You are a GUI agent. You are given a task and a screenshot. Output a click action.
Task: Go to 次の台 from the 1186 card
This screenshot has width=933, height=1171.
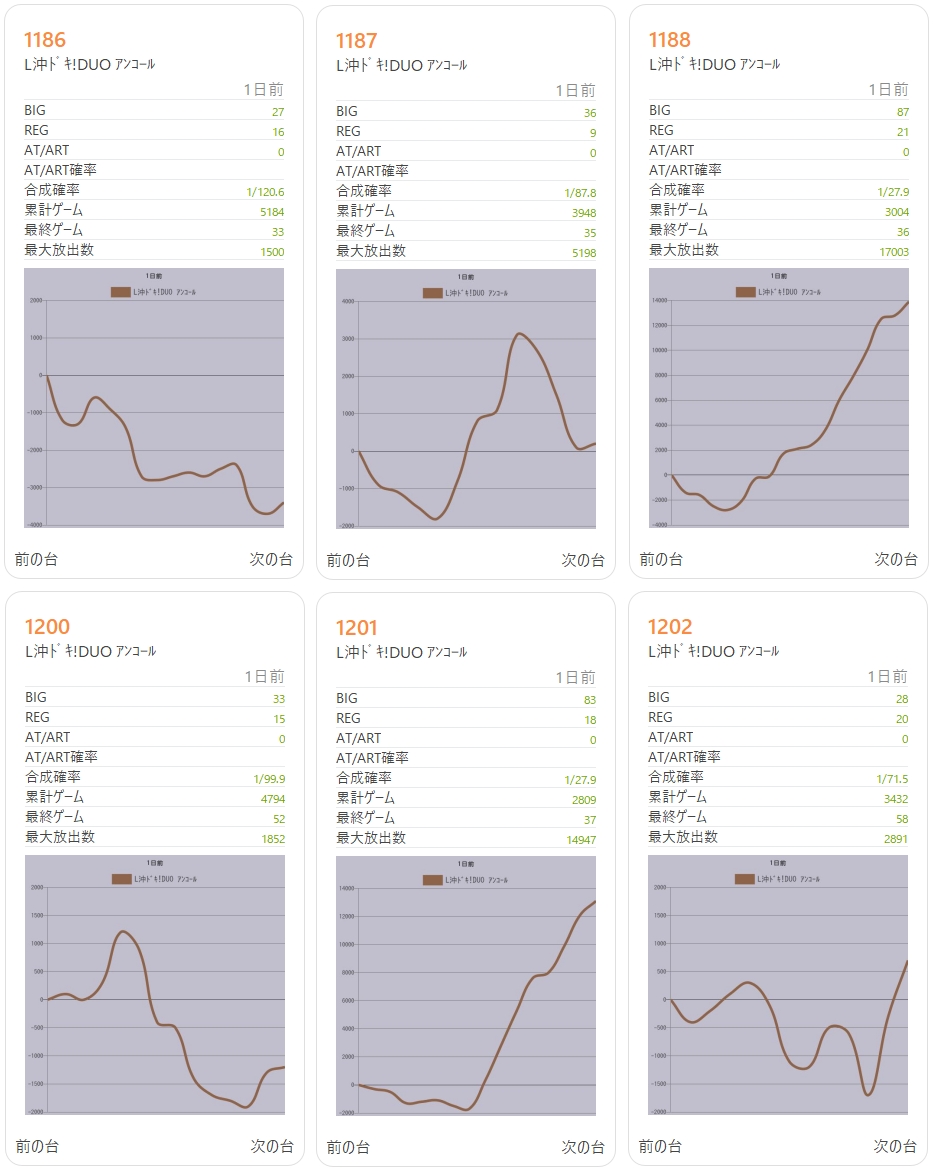coord(271,559)
